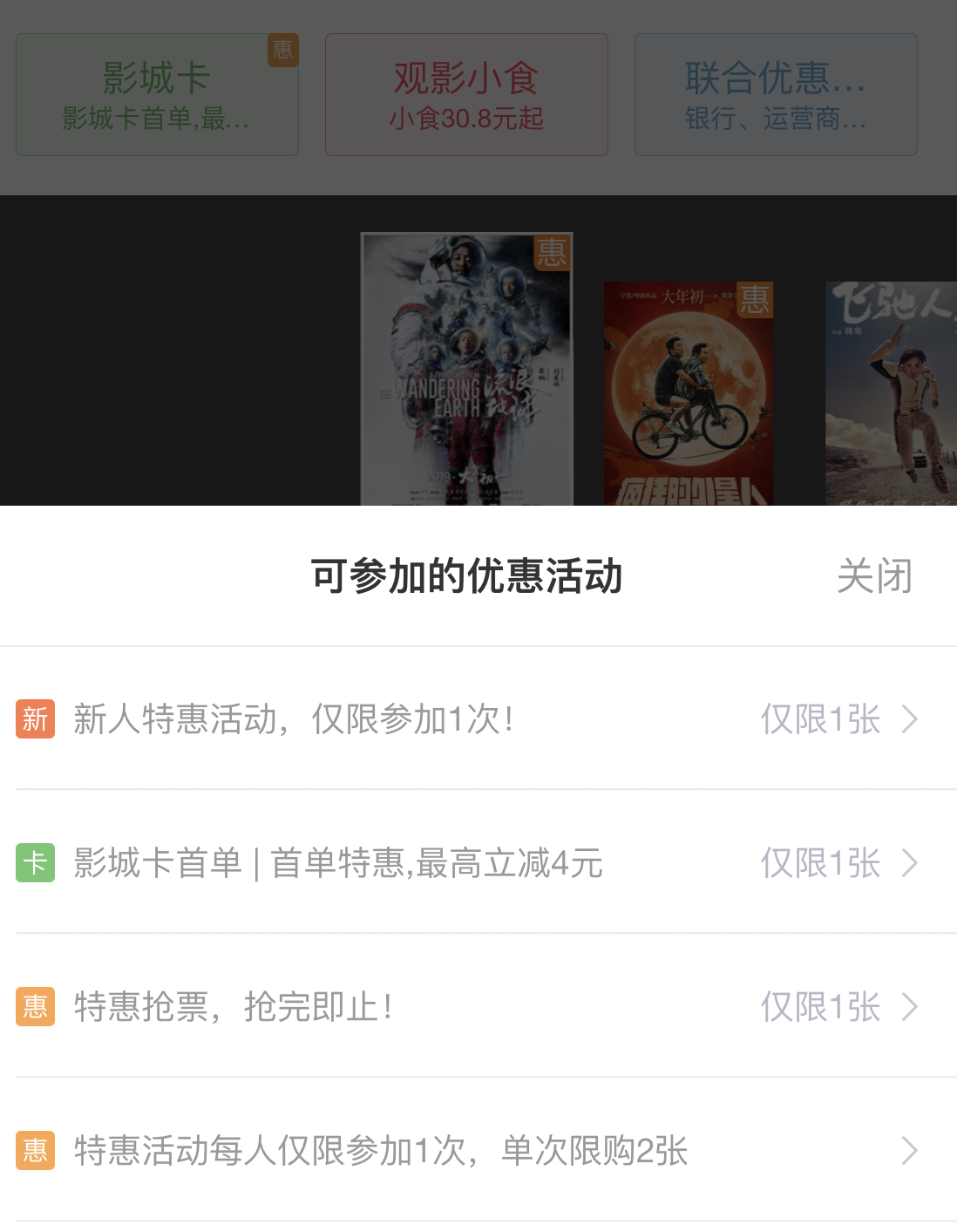
Task: Open the 观影小食 snack offer
Action: coord(466,95)
